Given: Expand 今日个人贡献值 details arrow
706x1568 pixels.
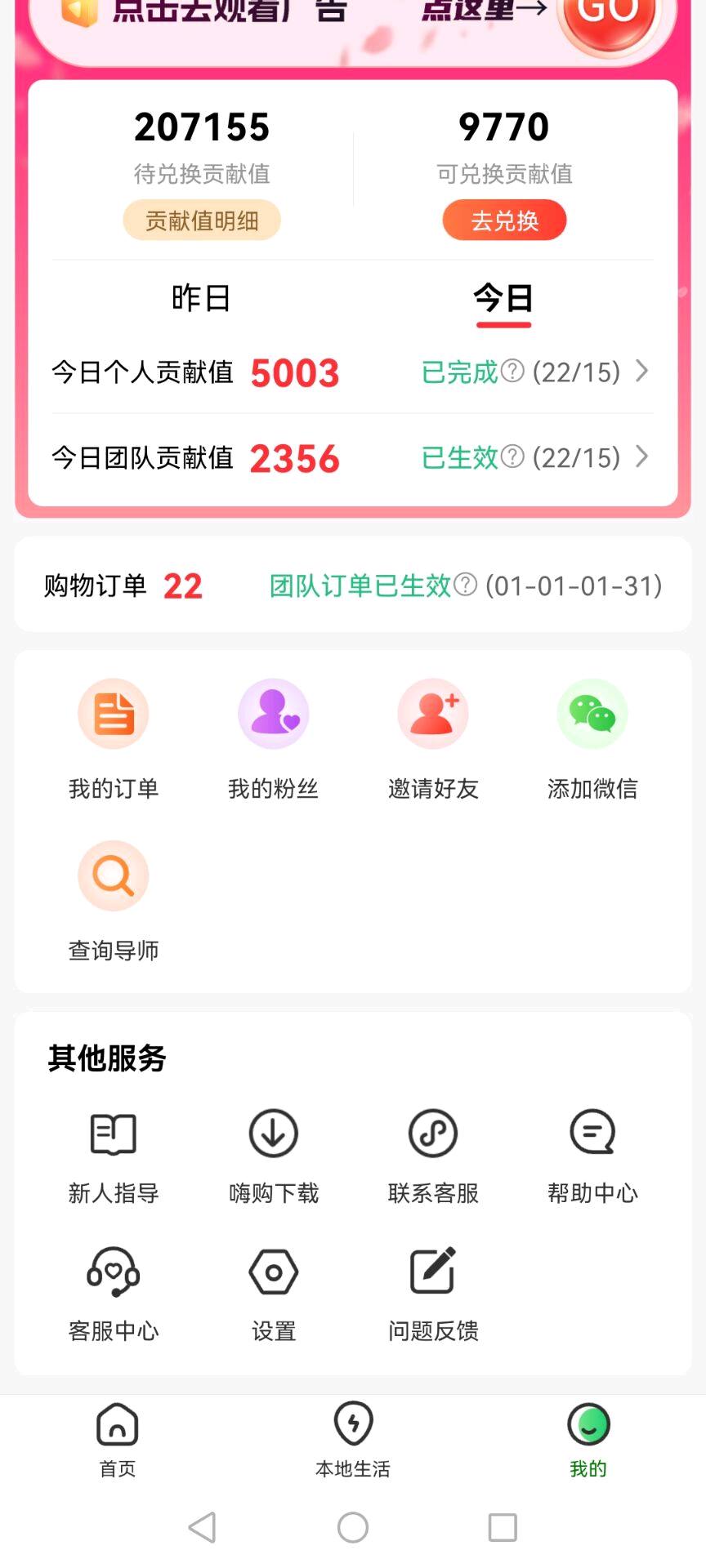Looking at the screenshot, I should (642, 372).
